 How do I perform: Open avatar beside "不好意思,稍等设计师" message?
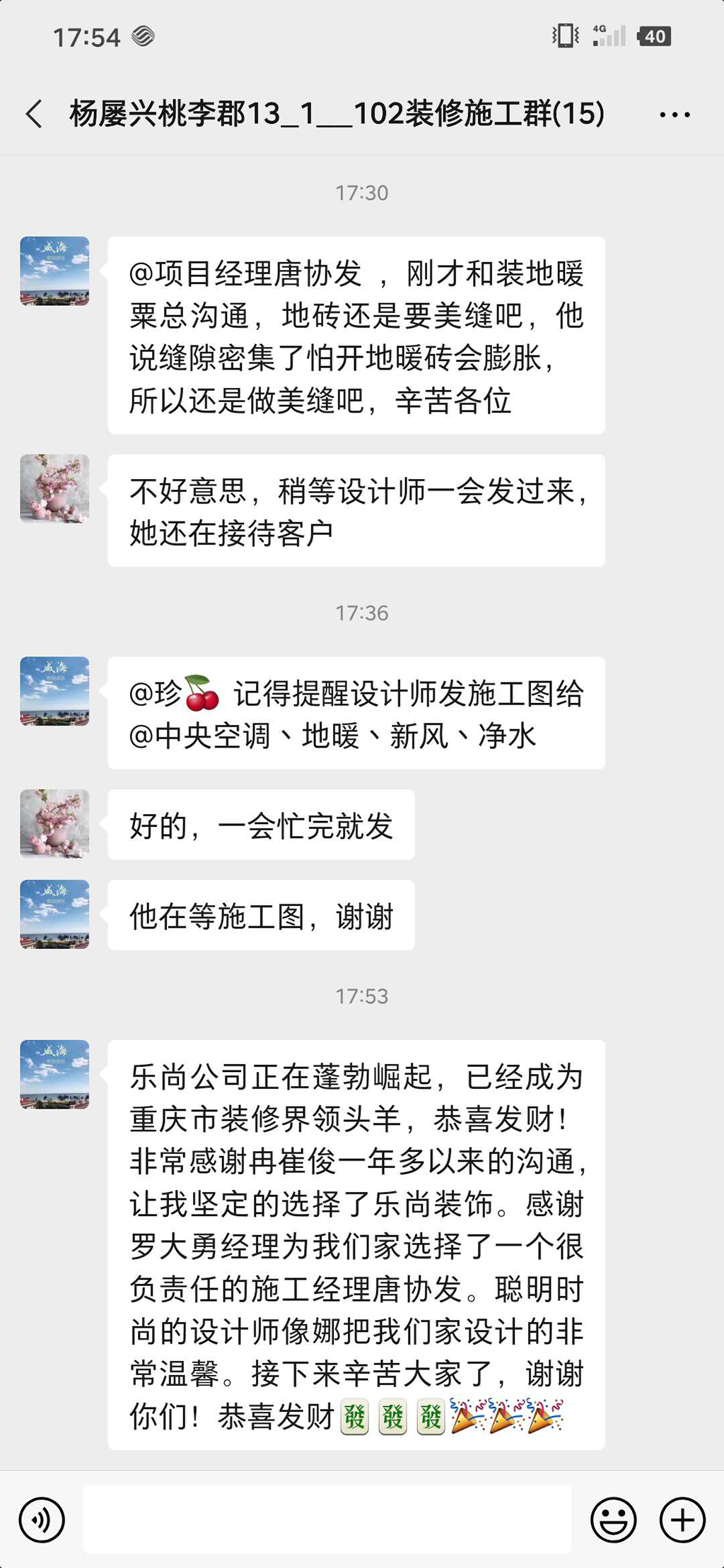[54, 489]
